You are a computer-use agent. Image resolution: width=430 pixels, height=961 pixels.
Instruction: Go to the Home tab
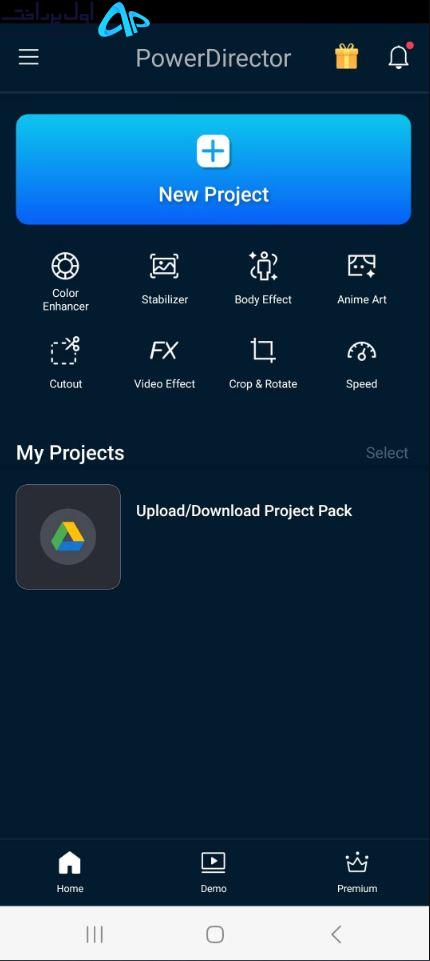(x=70, y=872)
